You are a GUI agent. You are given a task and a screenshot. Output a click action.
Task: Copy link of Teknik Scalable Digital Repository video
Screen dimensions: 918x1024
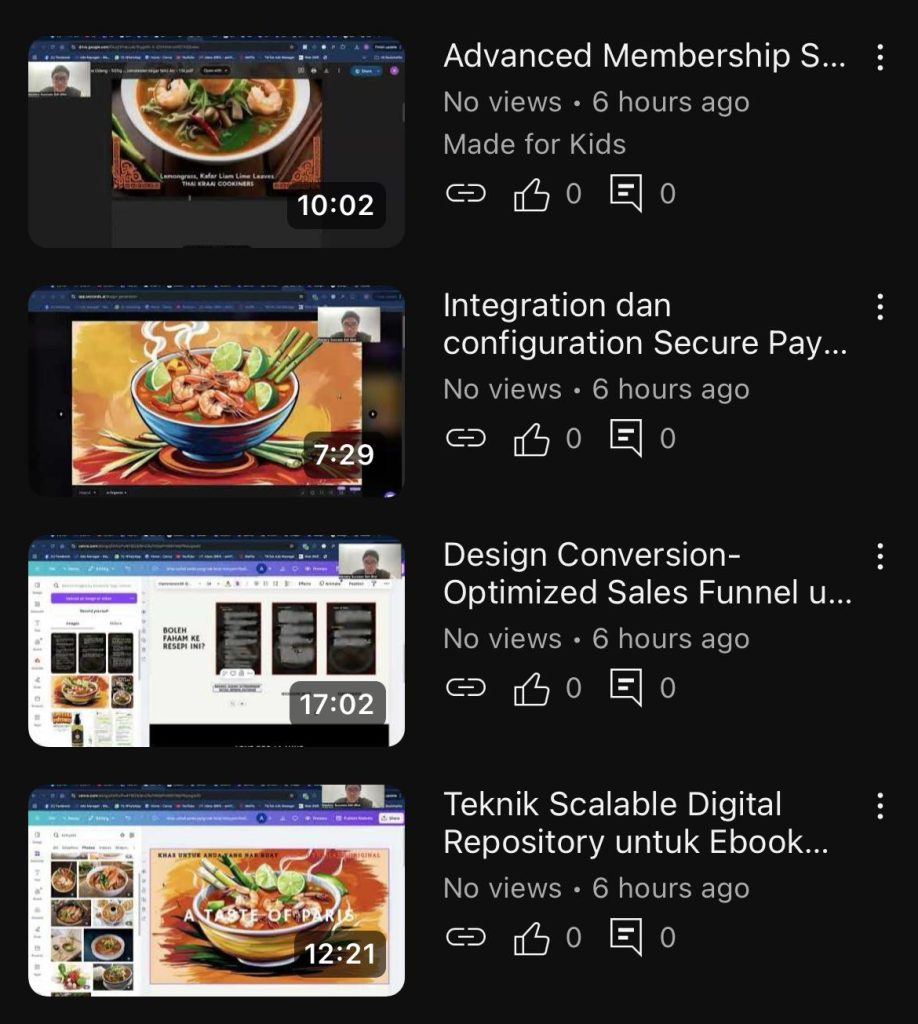(465, 937)
